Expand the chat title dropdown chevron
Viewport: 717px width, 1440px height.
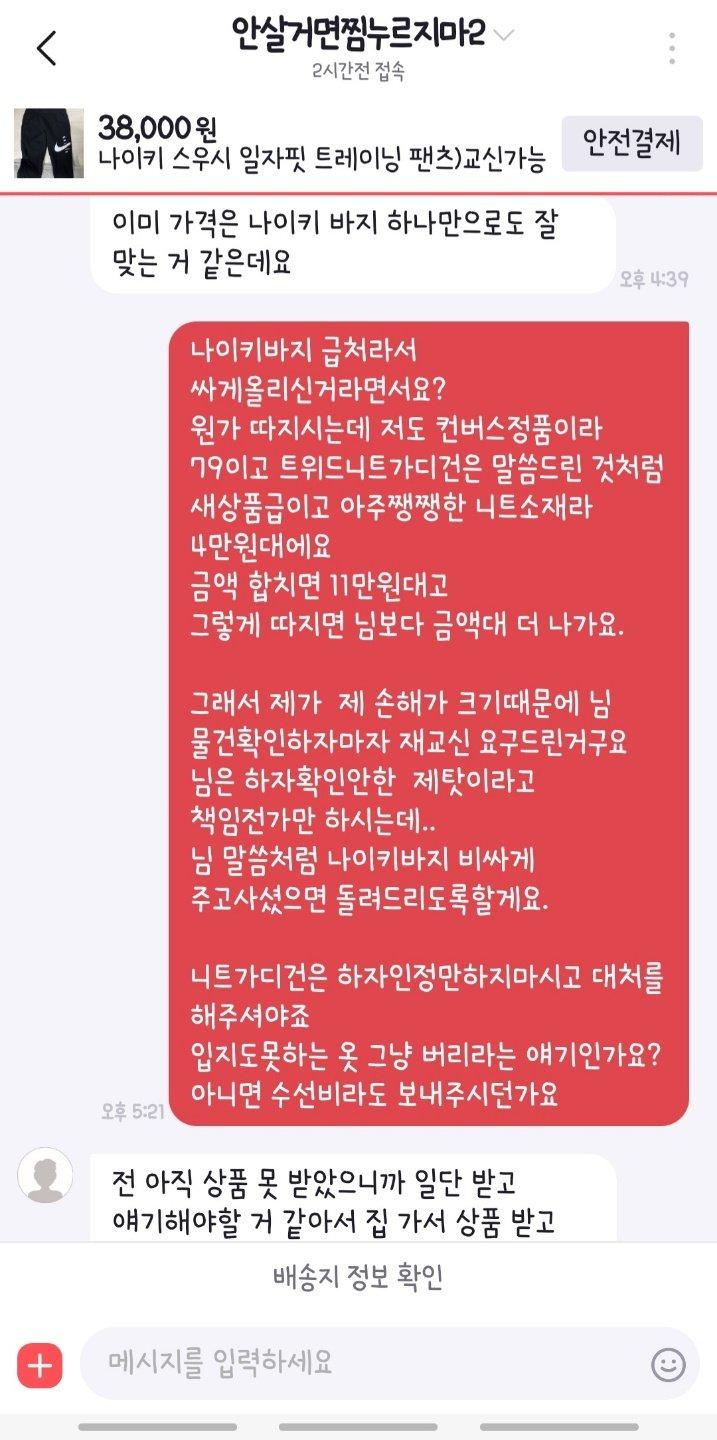[x=504, y=37]
